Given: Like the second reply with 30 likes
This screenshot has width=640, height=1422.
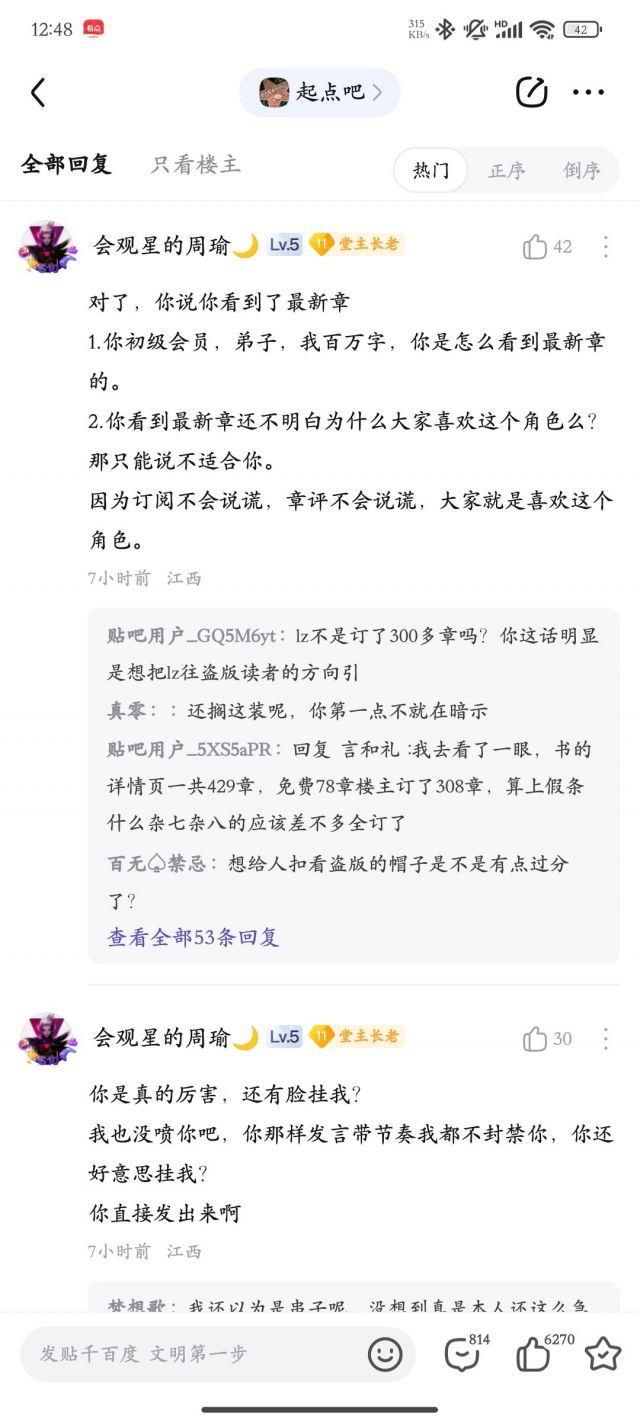Looking at the screenshot, I should click(x=535, y=1039).
